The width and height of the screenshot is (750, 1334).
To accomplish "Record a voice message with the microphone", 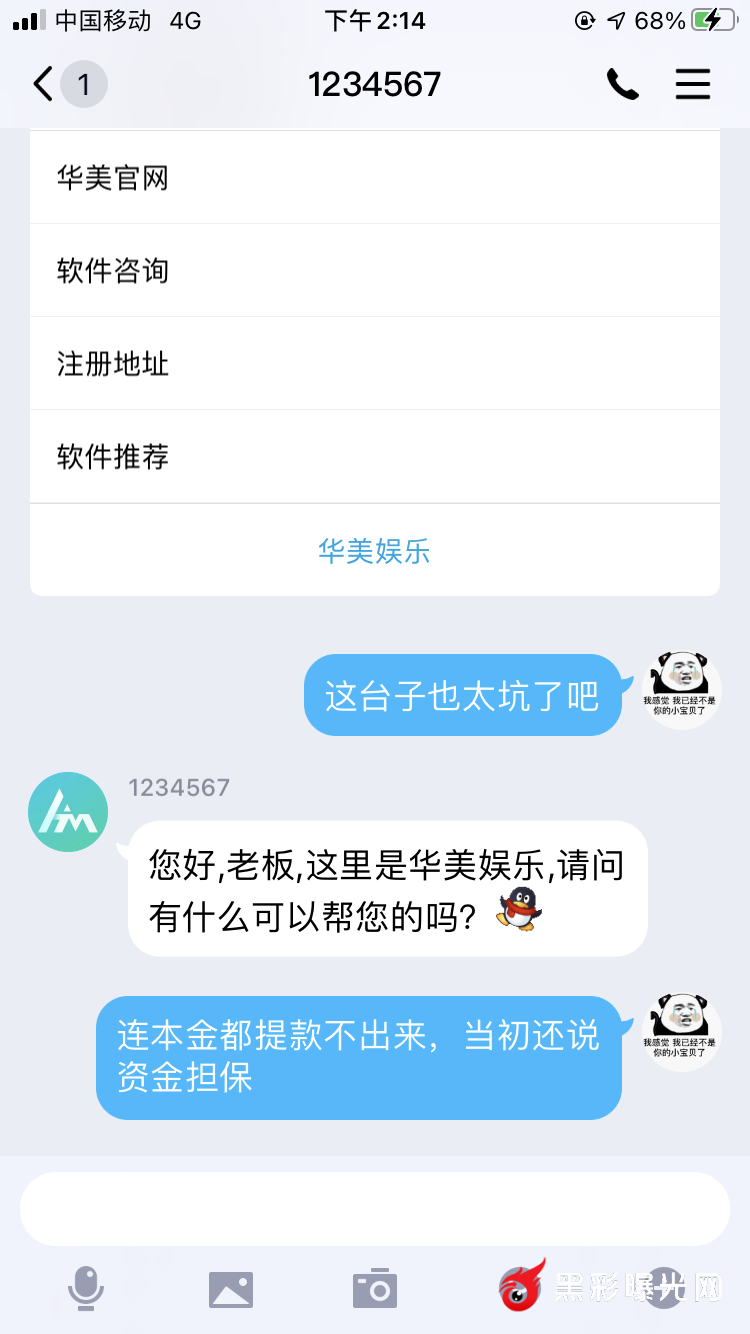I will (x=86, y=1288).
